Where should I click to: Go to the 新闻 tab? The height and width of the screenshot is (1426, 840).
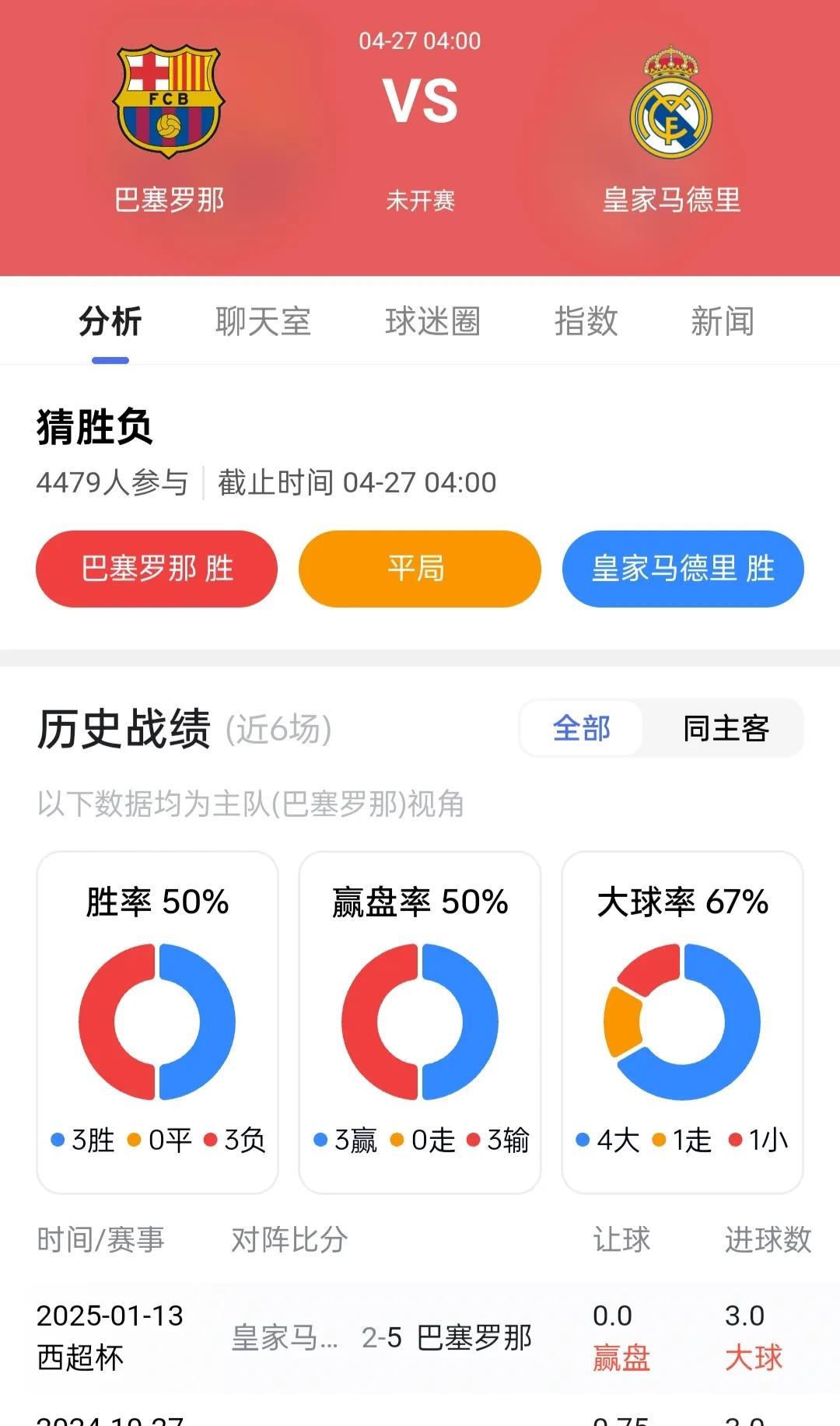[x=723, y=321]
